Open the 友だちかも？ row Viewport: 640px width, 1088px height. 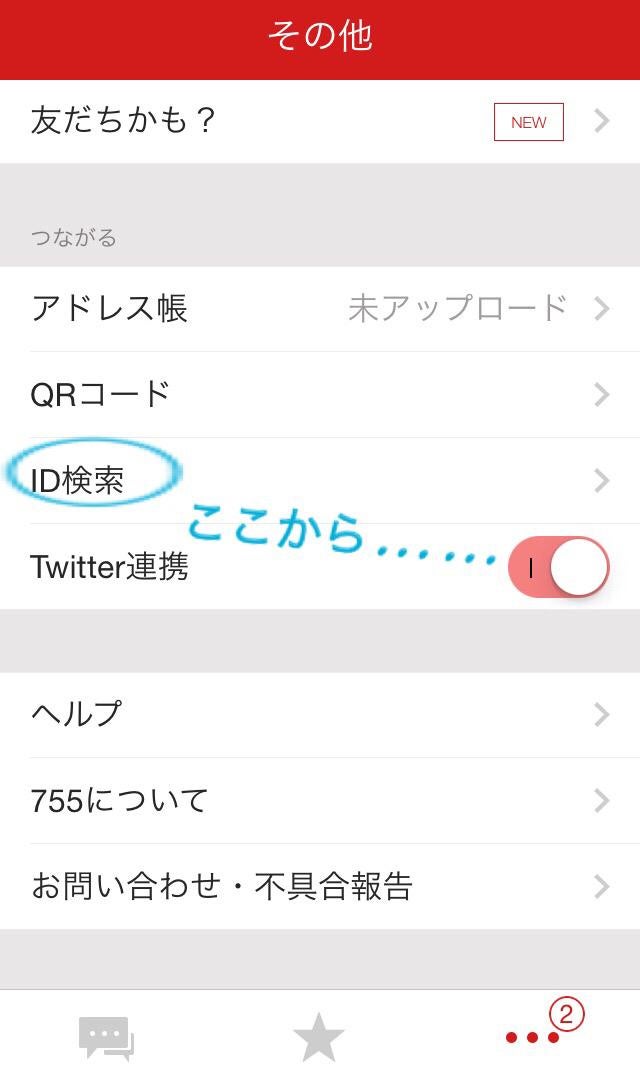[320, 121]
